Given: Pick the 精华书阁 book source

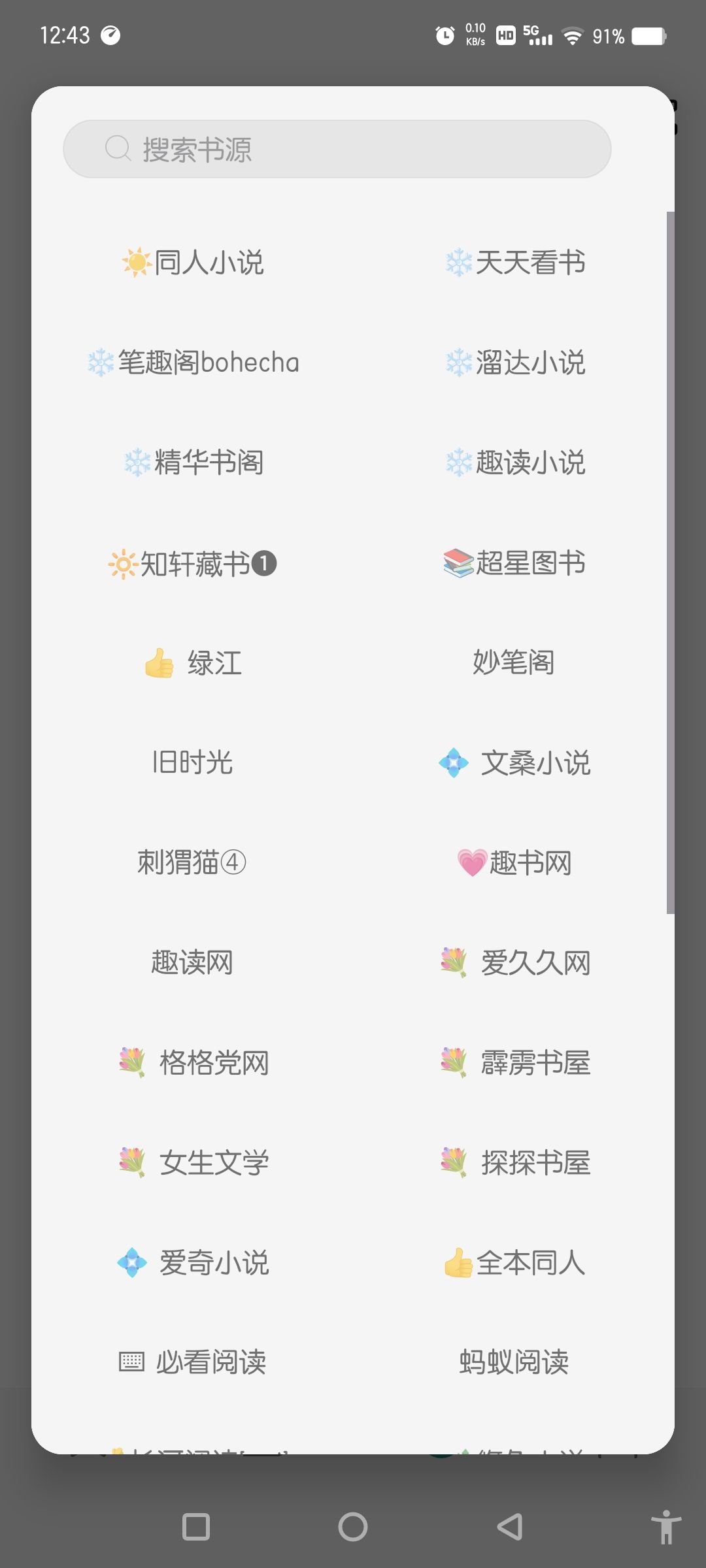Looking at the screenshot, I should pos(193,463).
